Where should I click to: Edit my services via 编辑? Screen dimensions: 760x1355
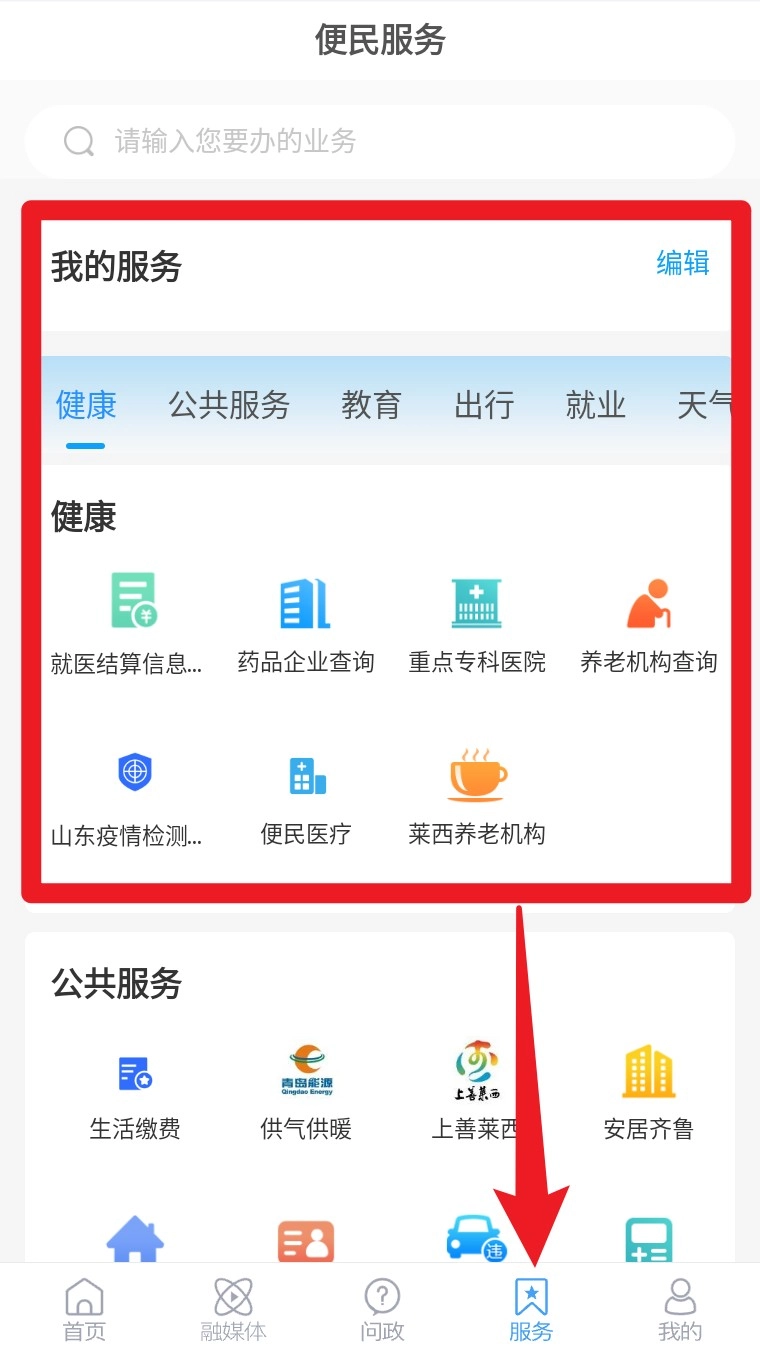coord(683,263)
